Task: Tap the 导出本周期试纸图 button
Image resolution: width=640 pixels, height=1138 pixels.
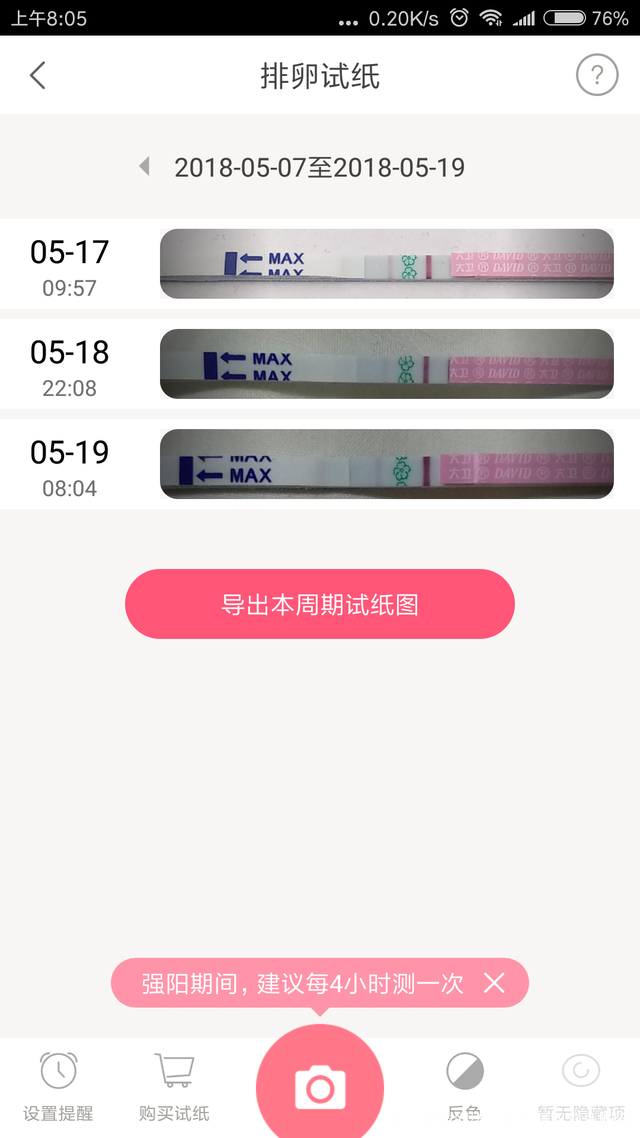Action: [x=320, y=604]
